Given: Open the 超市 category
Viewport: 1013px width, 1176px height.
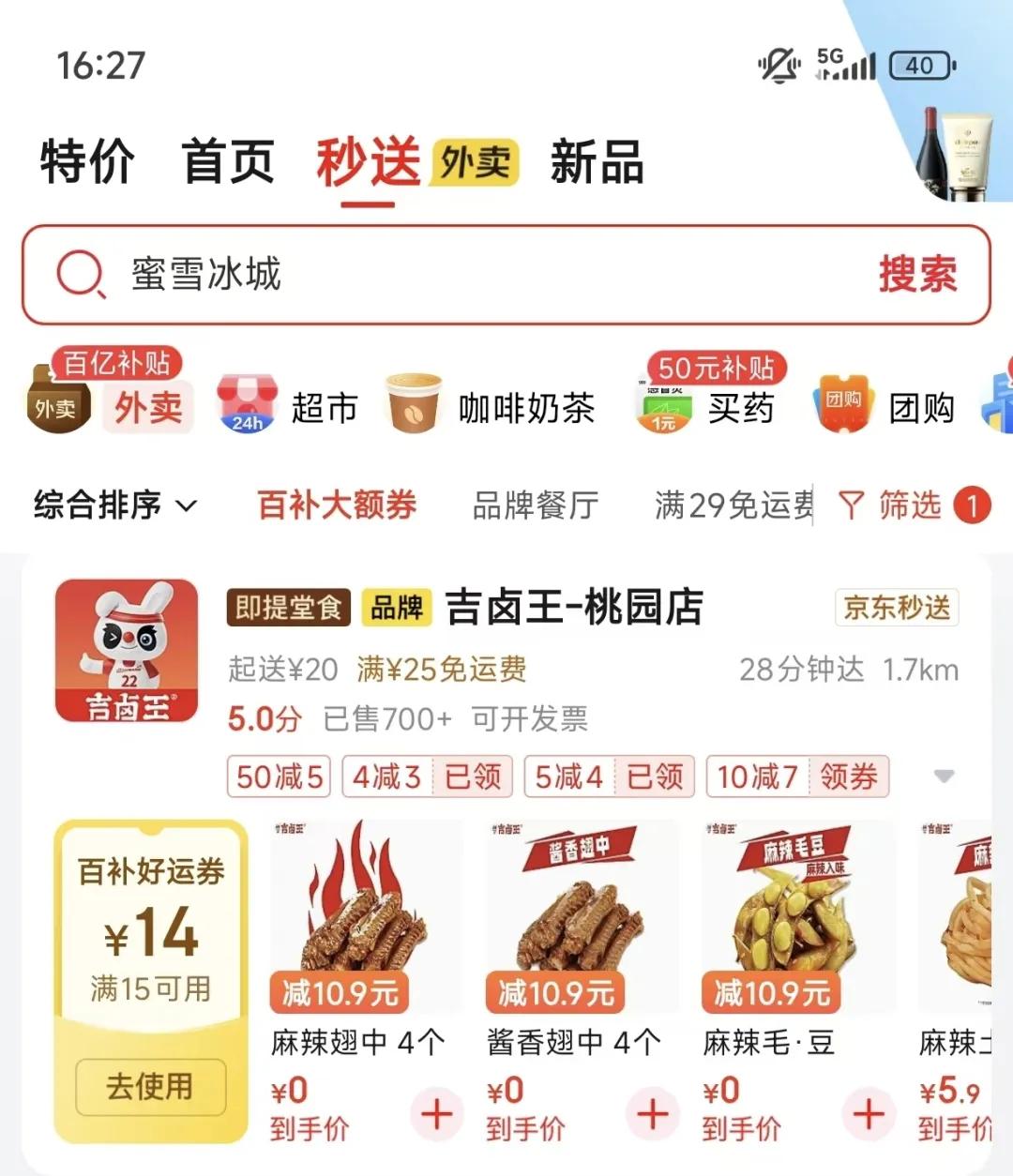Looking at the screenshot, I should point(289,408).
